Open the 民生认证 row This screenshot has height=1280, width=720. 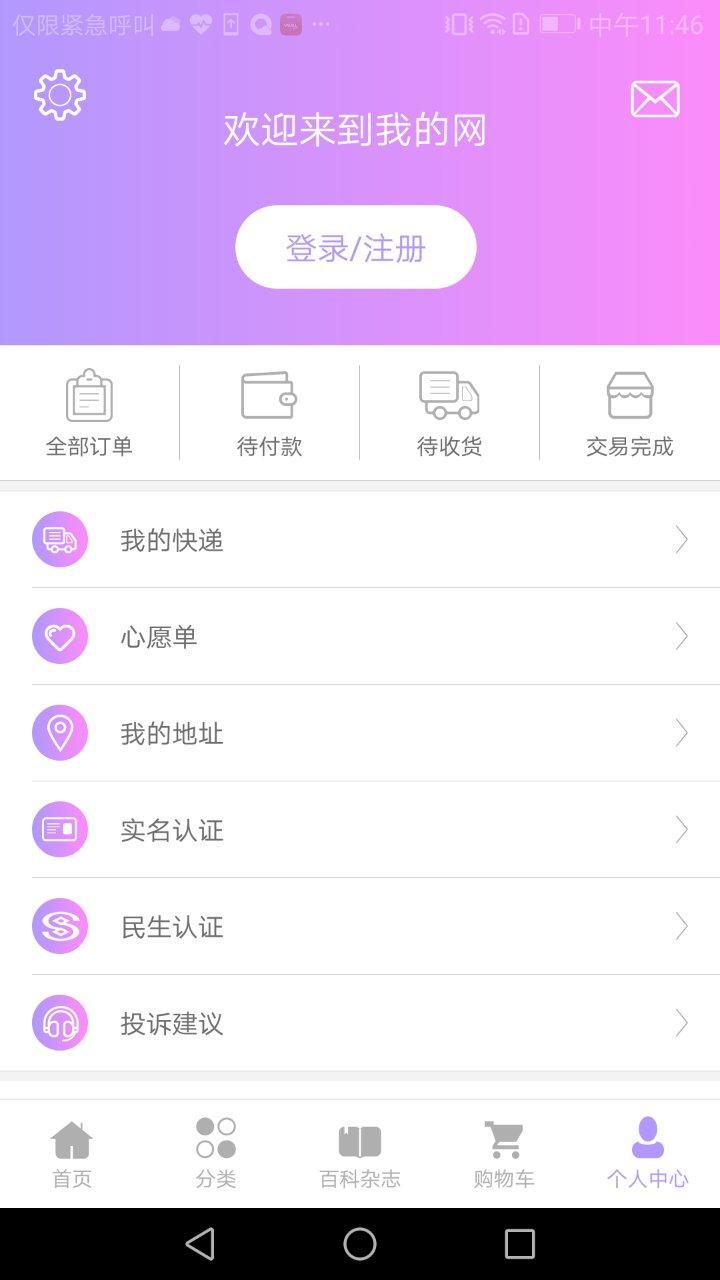tap(360, 927)
